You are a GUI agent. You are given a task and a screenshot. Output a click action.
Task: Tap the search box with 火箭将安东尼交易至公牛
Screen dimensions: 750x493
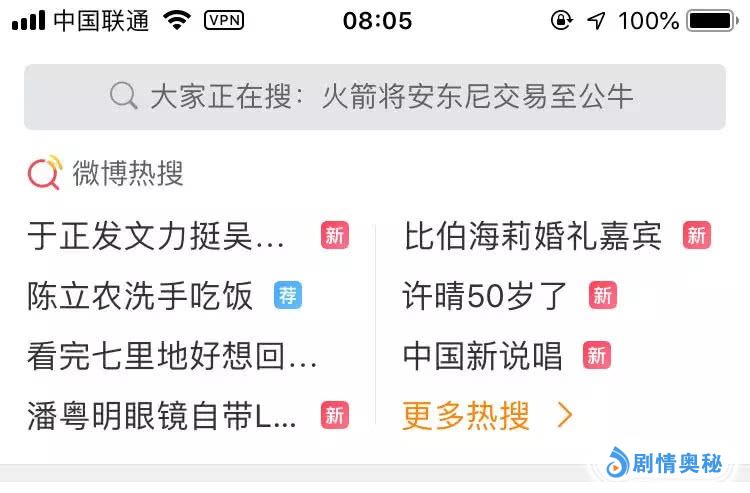(x=375, y=97)
